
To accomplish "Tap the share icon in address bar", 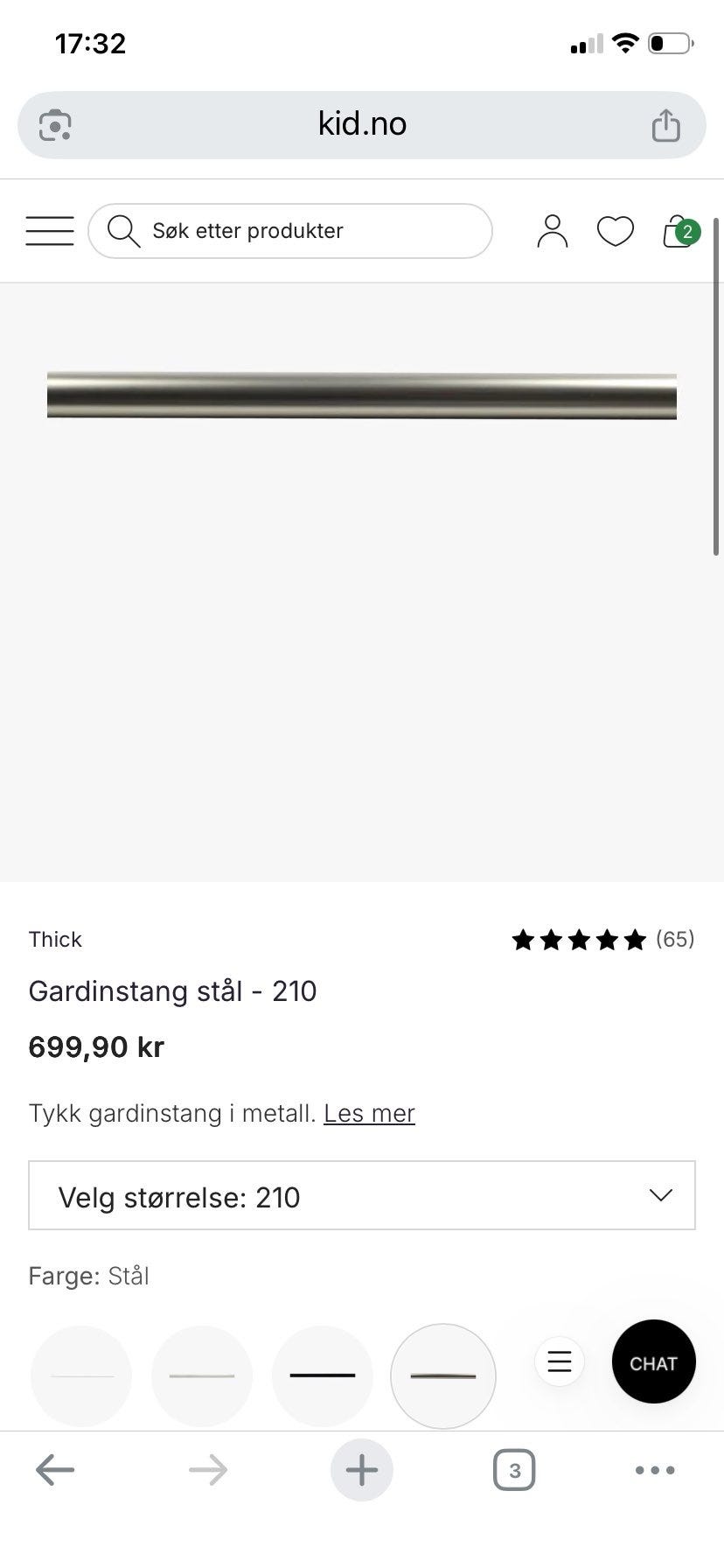I will [666, 124].
